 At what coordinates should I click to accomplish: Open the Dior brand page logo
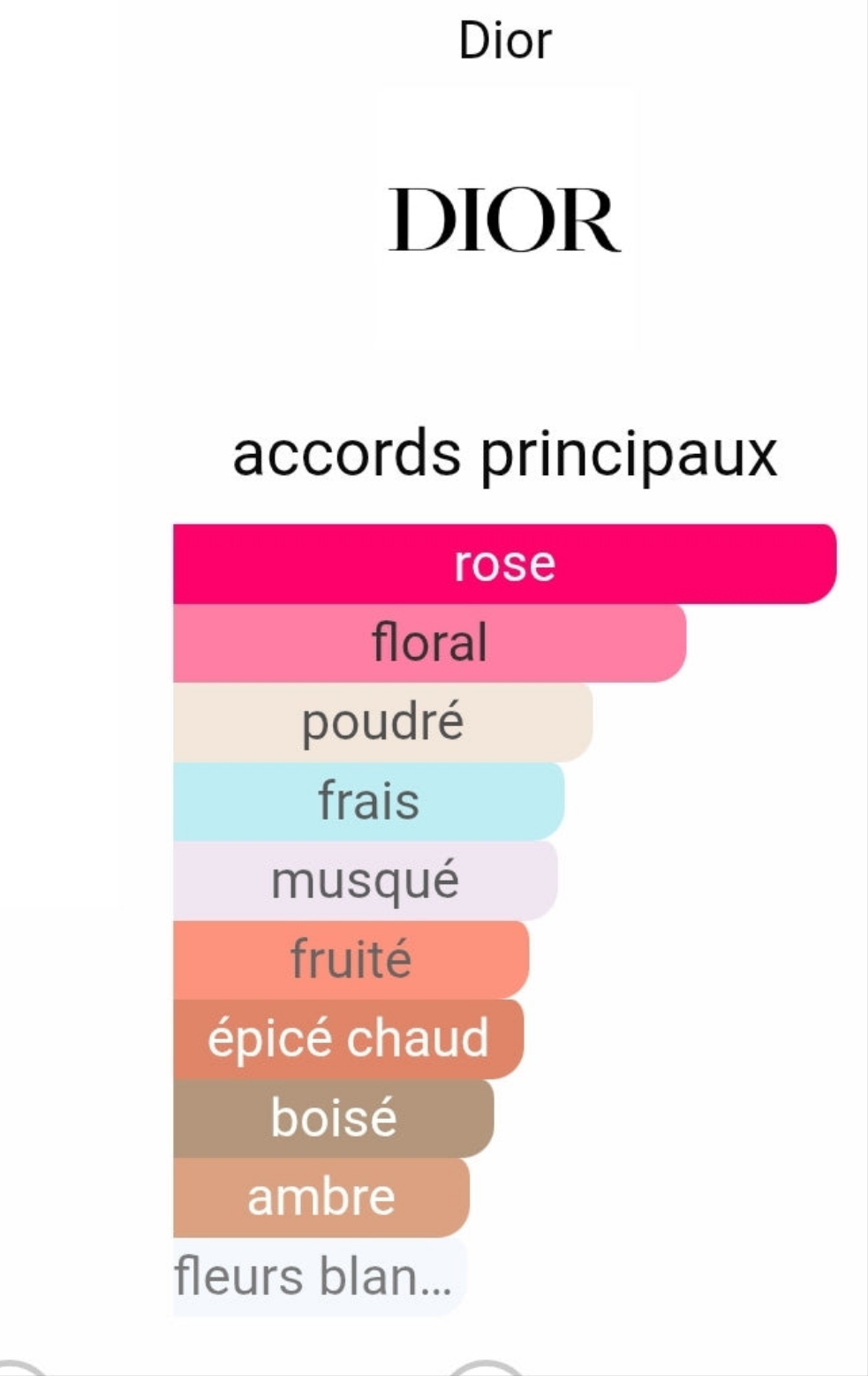[504, 219]
